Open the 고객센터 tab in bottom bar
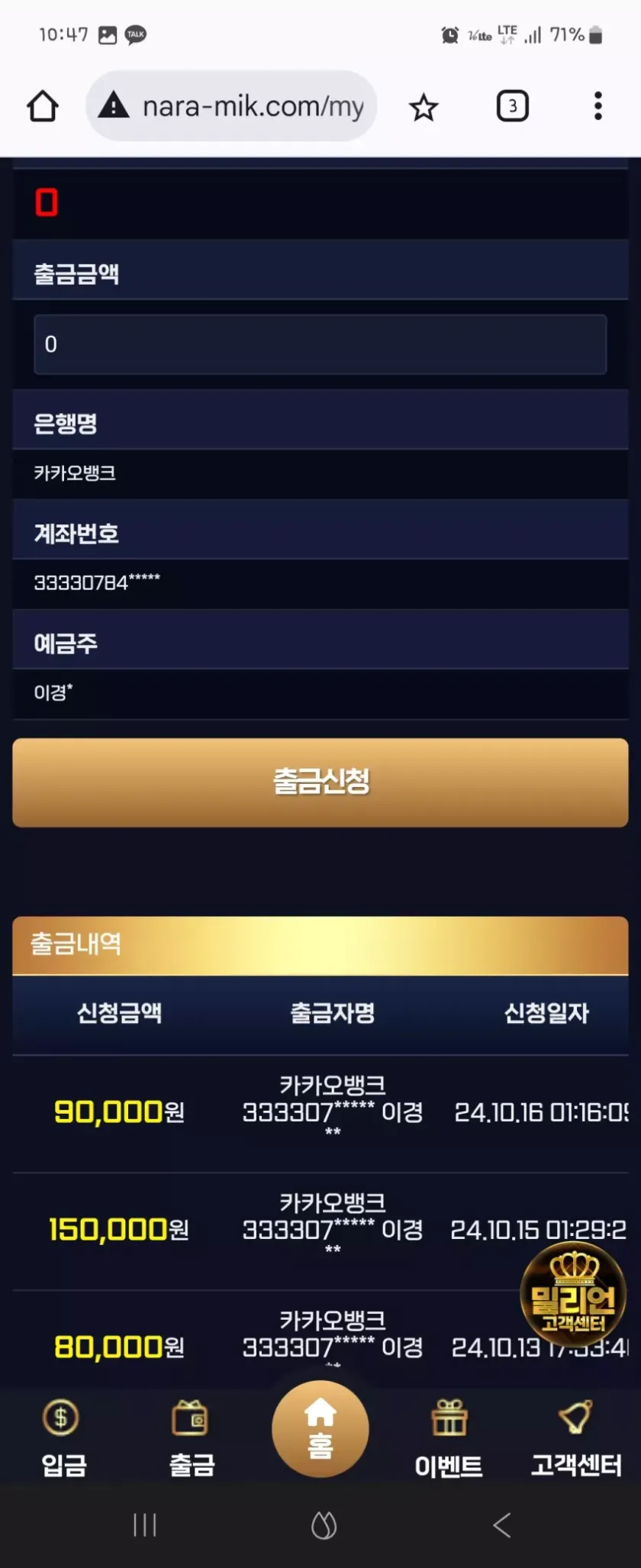 576,1438
